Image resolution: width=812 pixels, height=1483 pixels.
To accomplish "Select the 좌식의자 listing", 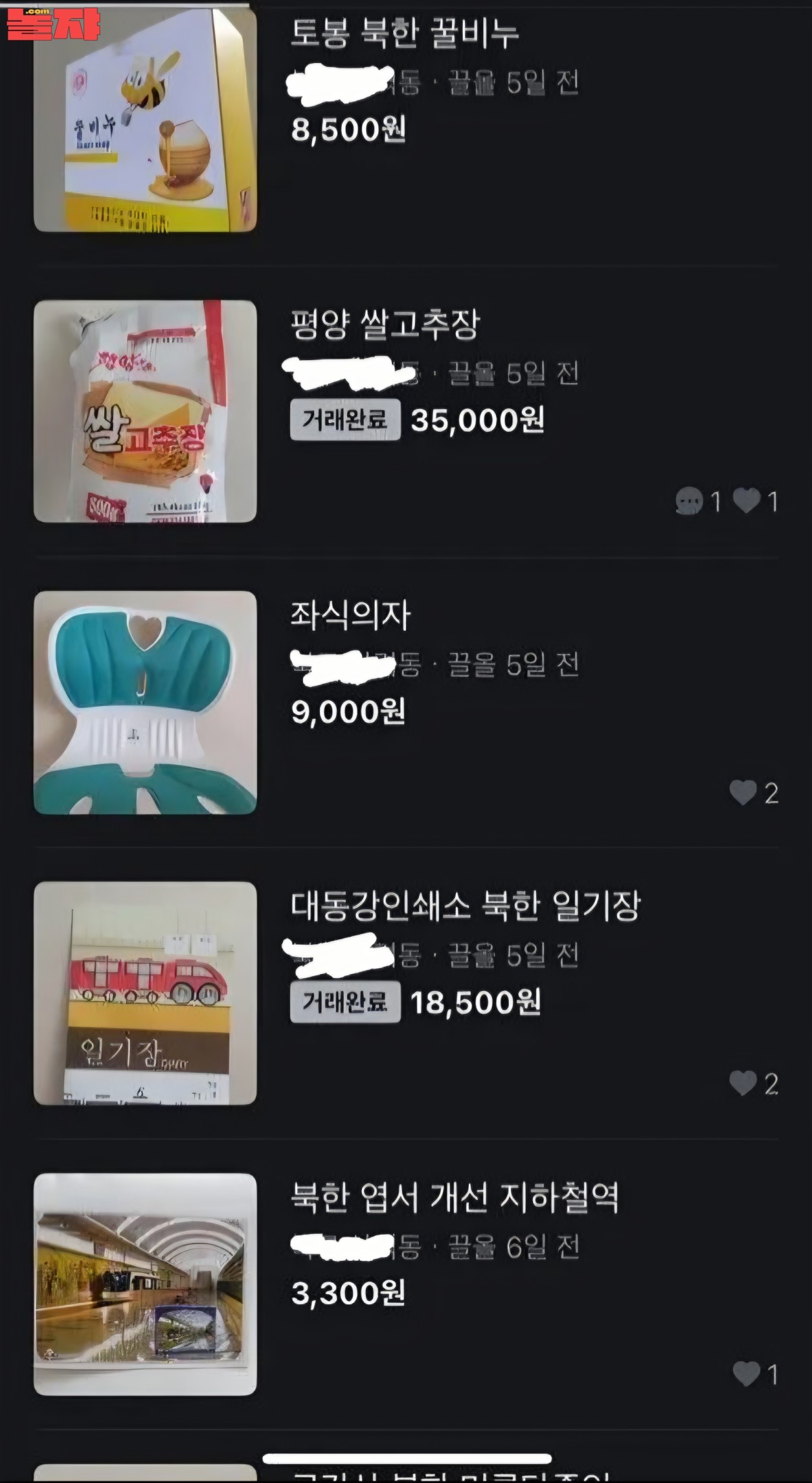I will pyautogui.click(x=351, y=615).
